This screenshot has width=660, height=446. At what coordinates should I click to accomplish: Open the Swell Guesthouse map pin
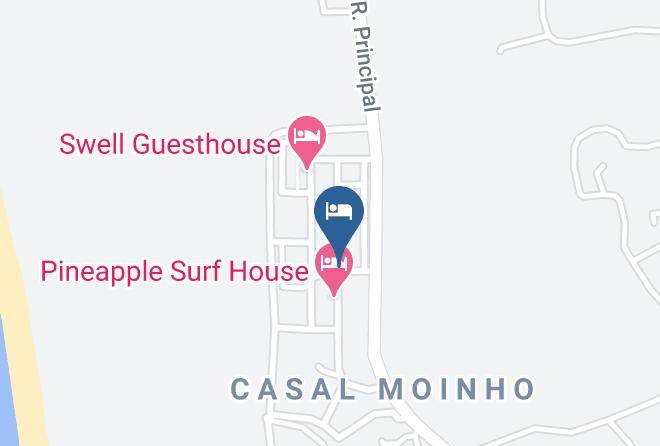coord(307,142)
